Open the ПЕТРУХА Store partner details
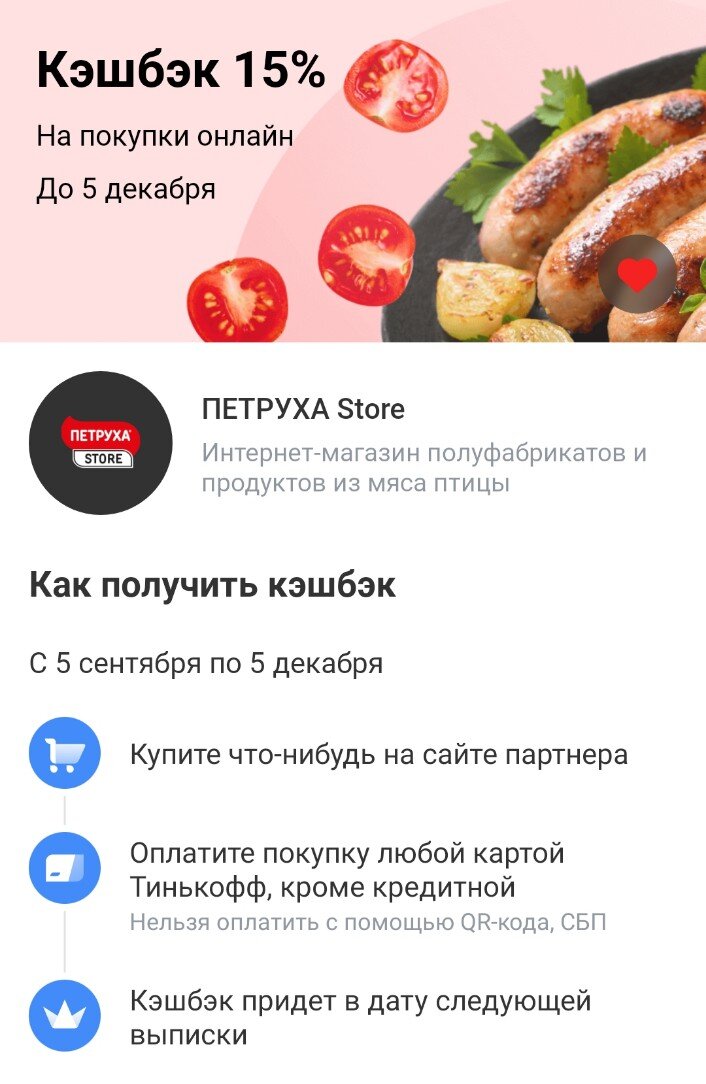Image resolution: width=706 pixels, height=1084 pixels. tap(303, 410)
